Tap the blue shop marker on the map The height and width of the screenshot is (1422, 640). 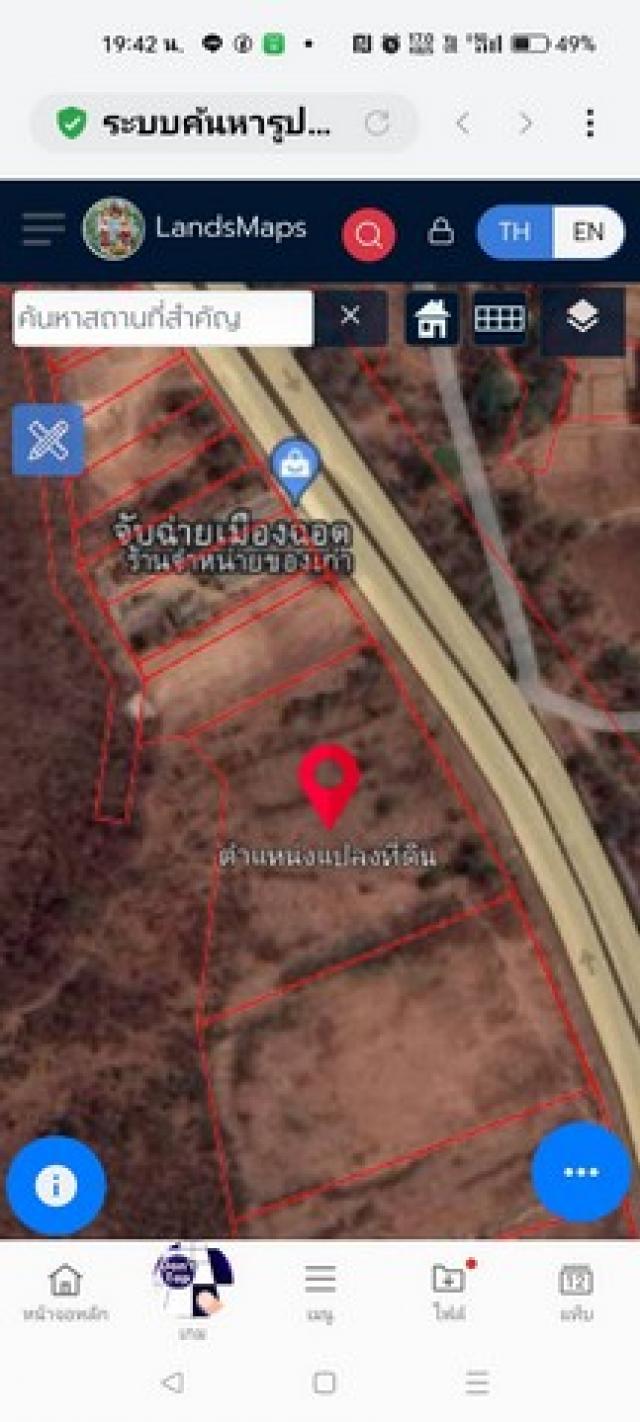coord(295,467)
